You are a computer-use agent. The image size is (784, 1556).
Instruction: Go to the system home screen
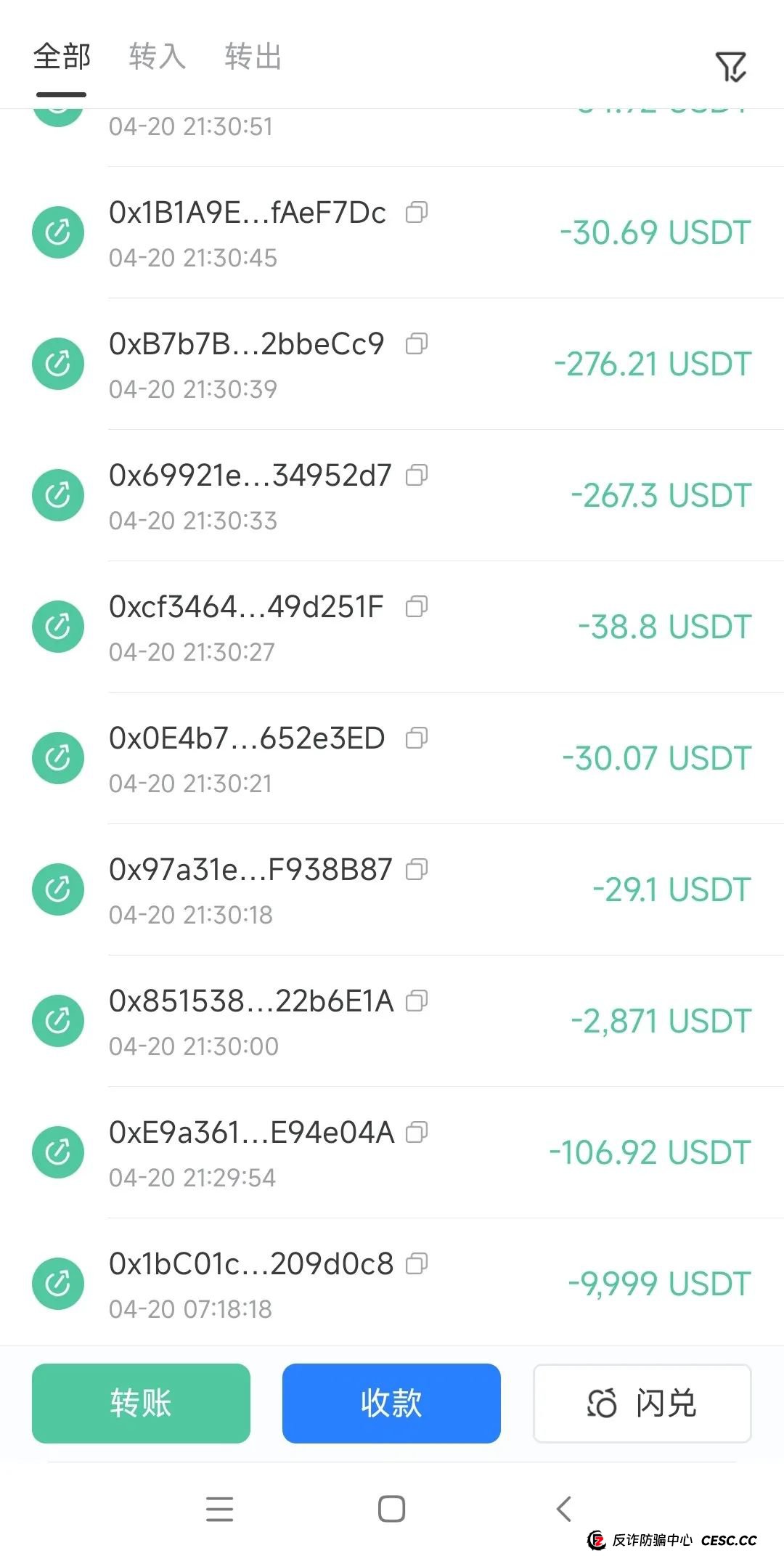(391, 1509)
